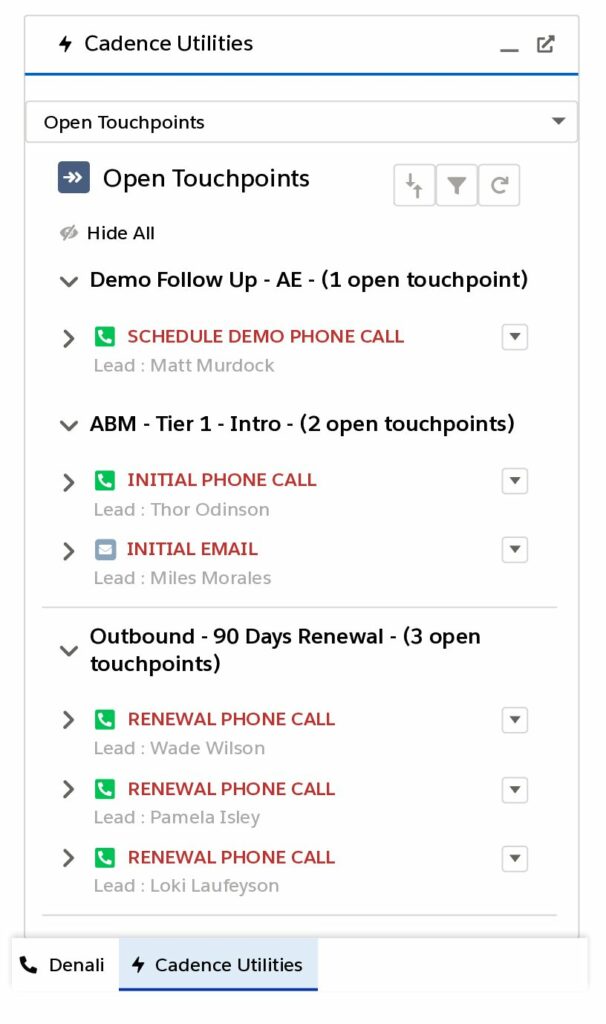This screenshot has width=606, height=1024.
Task: Tap the sort touchpoints icon
Action: (414, 185)
